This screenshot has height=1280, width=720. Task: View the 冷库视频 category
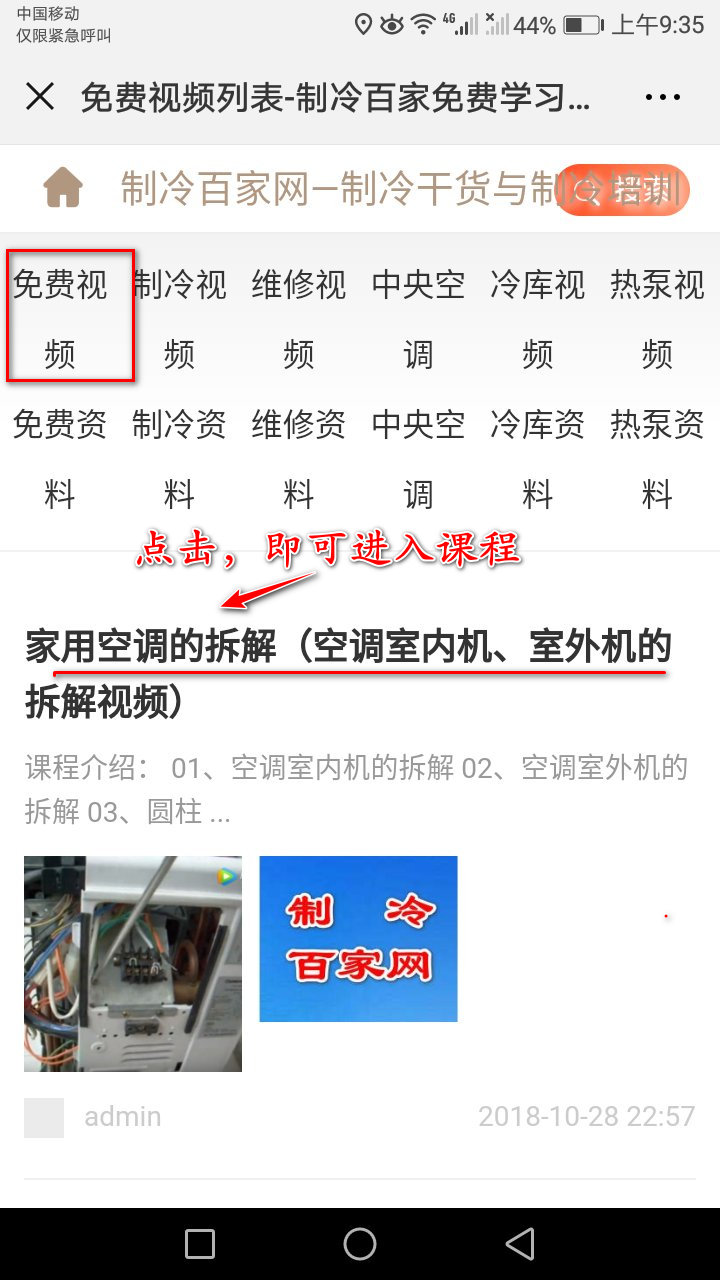537,318
